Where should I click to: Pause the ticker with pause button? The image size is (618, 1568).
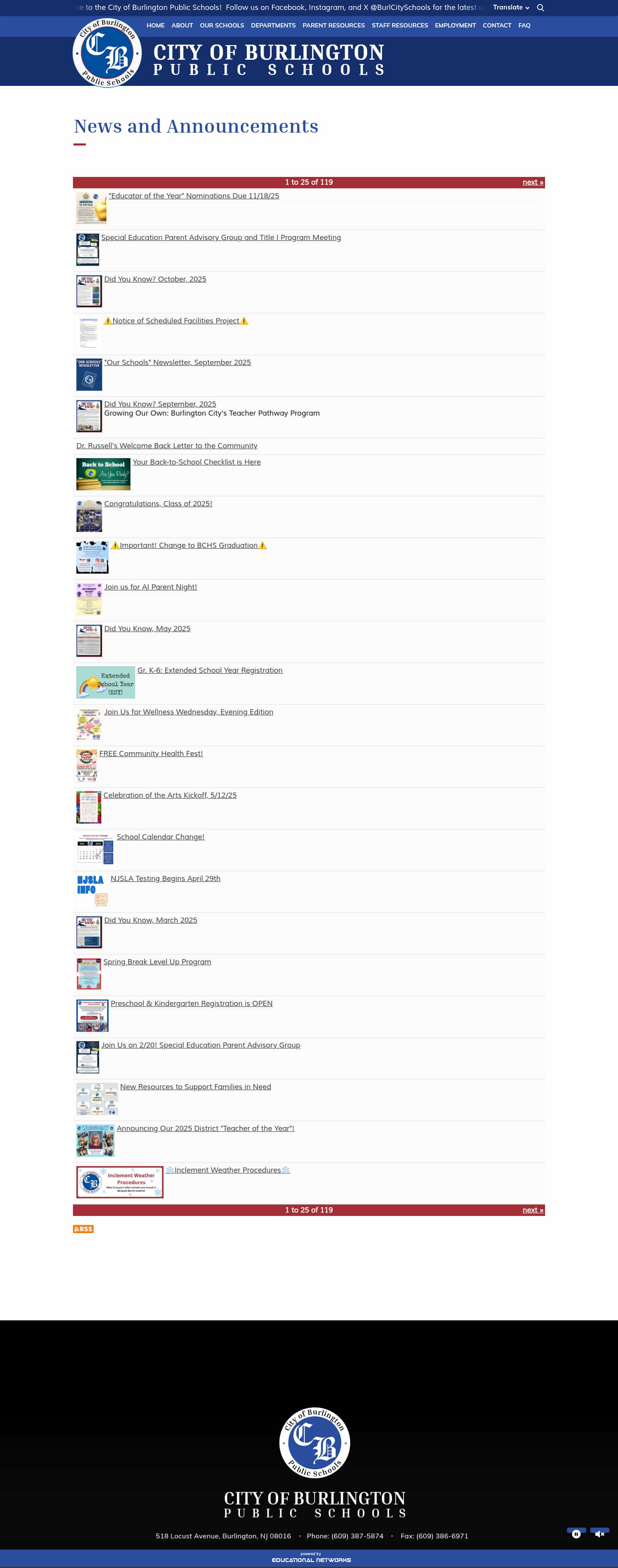click(576, 1534)
